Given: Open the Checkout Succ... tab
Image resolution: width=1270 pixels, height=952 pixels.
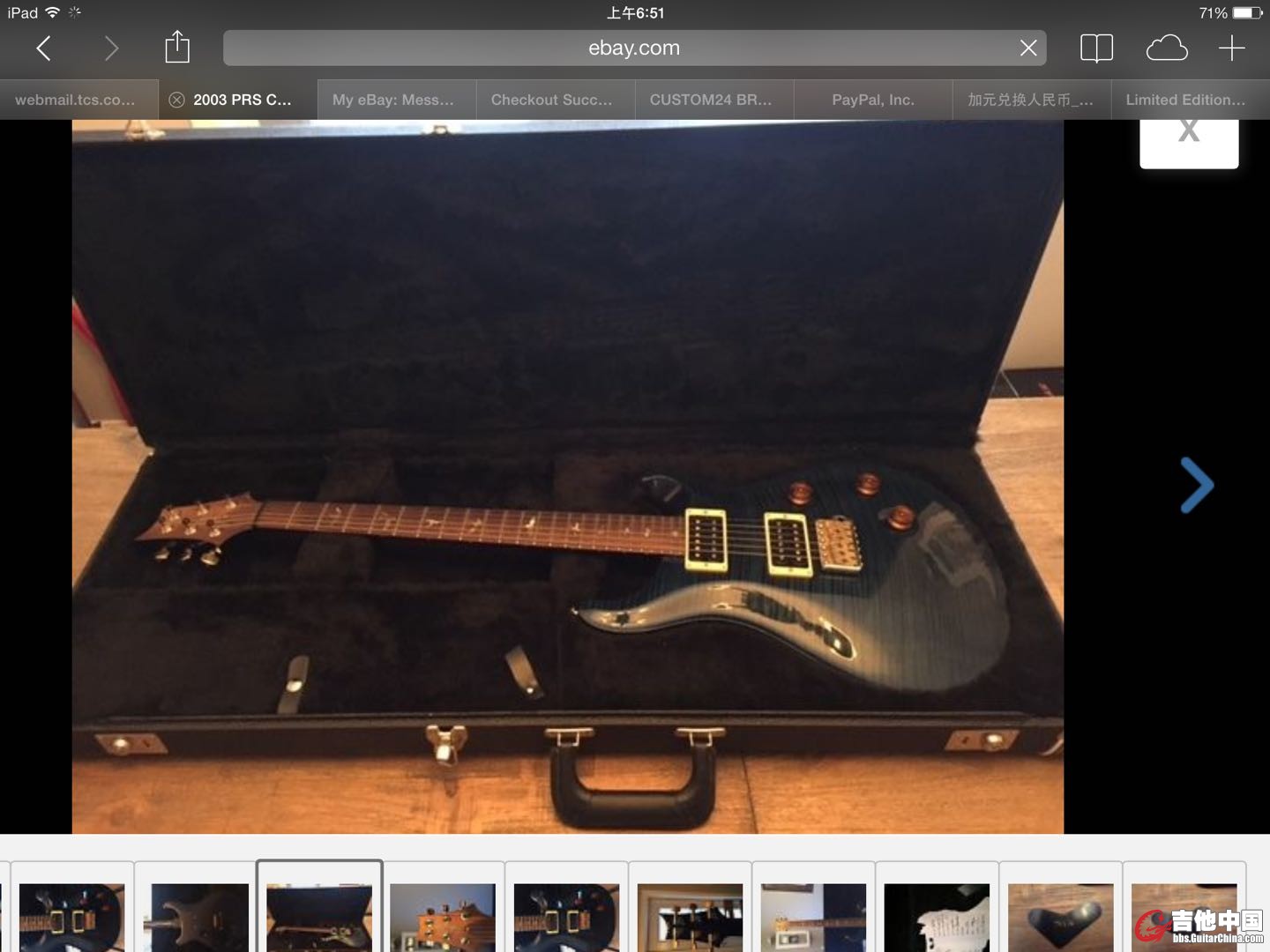Looking at the screenshot, I should pos(551,100).
